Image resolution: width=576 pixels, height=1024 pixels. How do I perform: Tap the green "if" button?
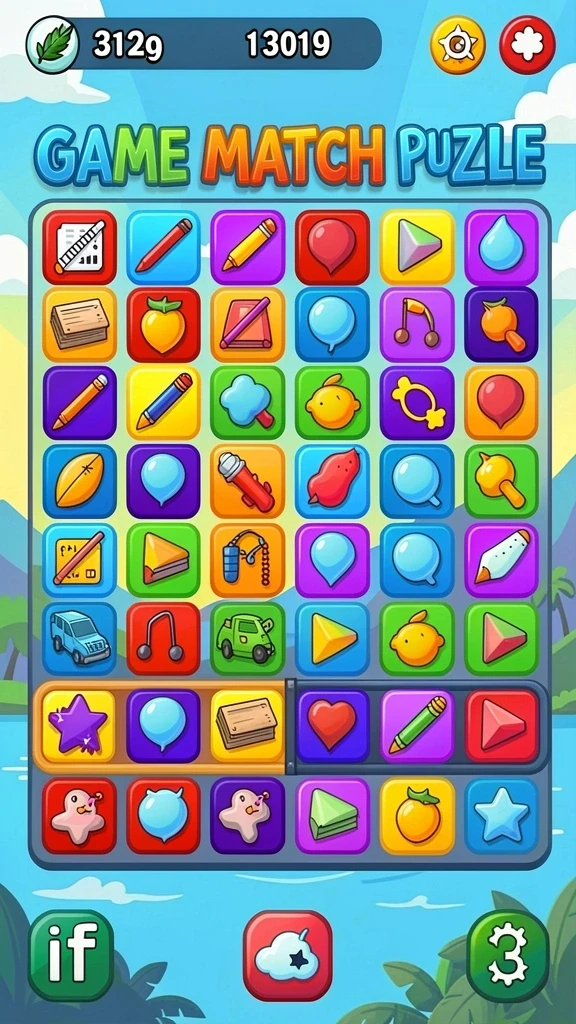pos(71,955)
